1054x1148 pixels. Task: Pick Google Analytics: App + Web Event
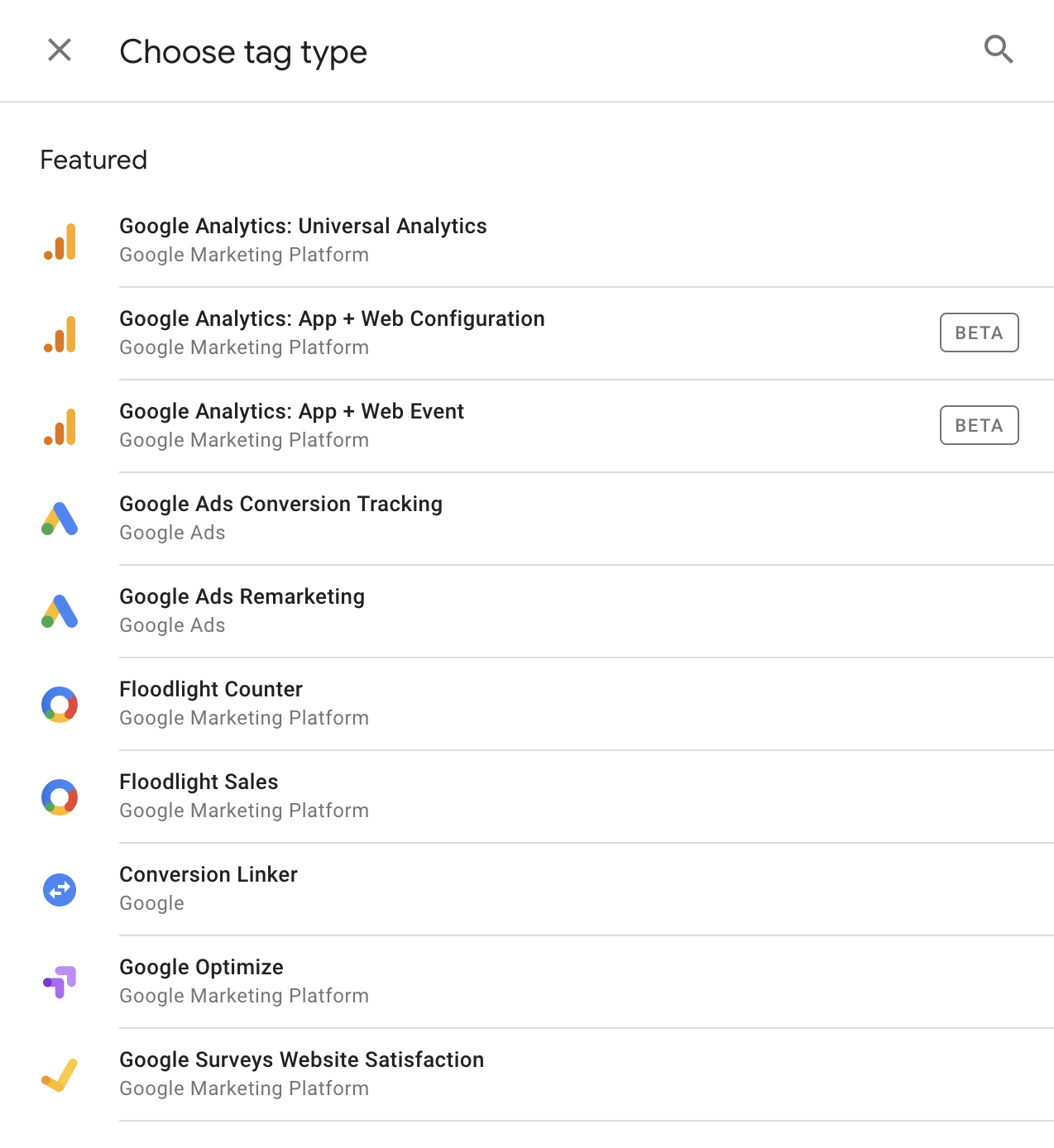[291, 425]
